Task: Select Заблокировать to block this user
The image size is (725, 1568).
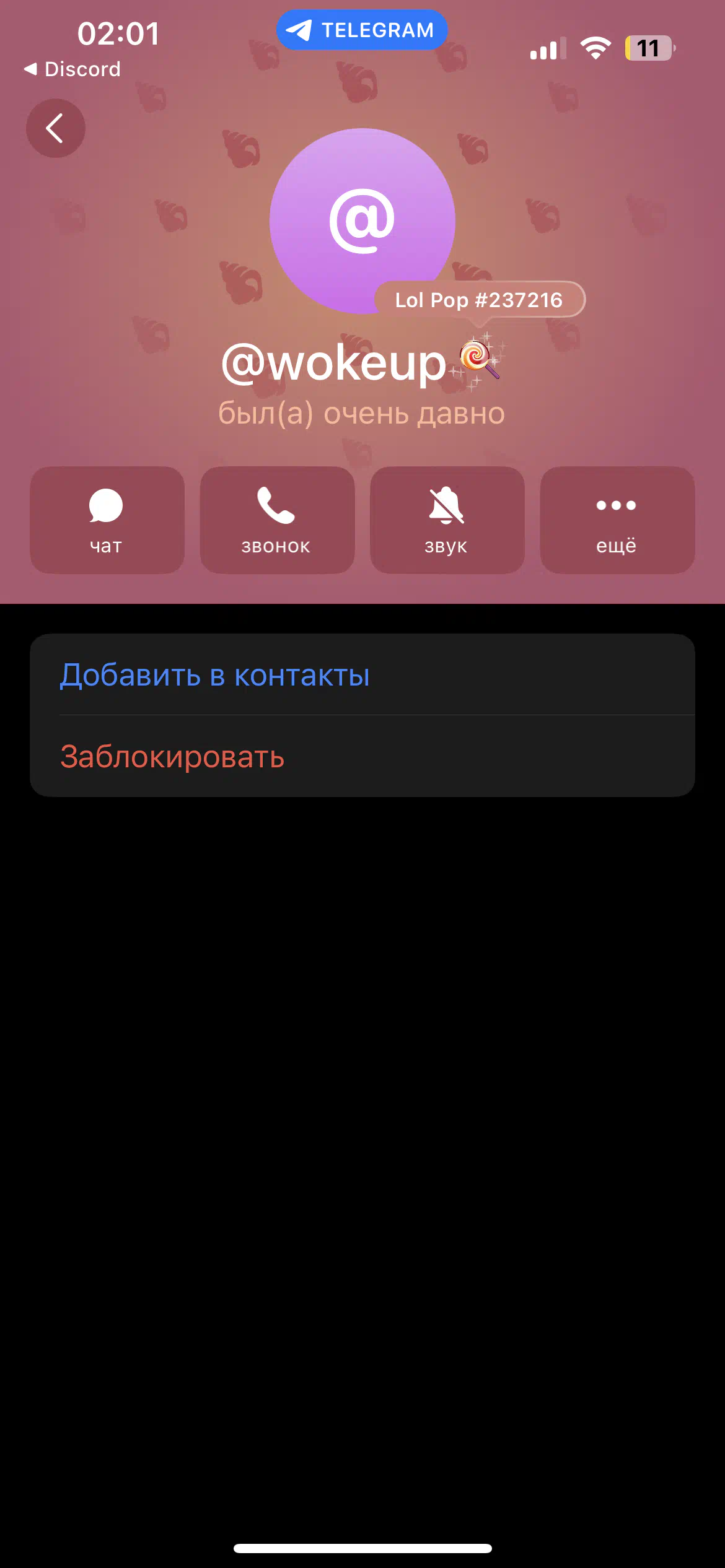Action: click(x=362, y=756)
